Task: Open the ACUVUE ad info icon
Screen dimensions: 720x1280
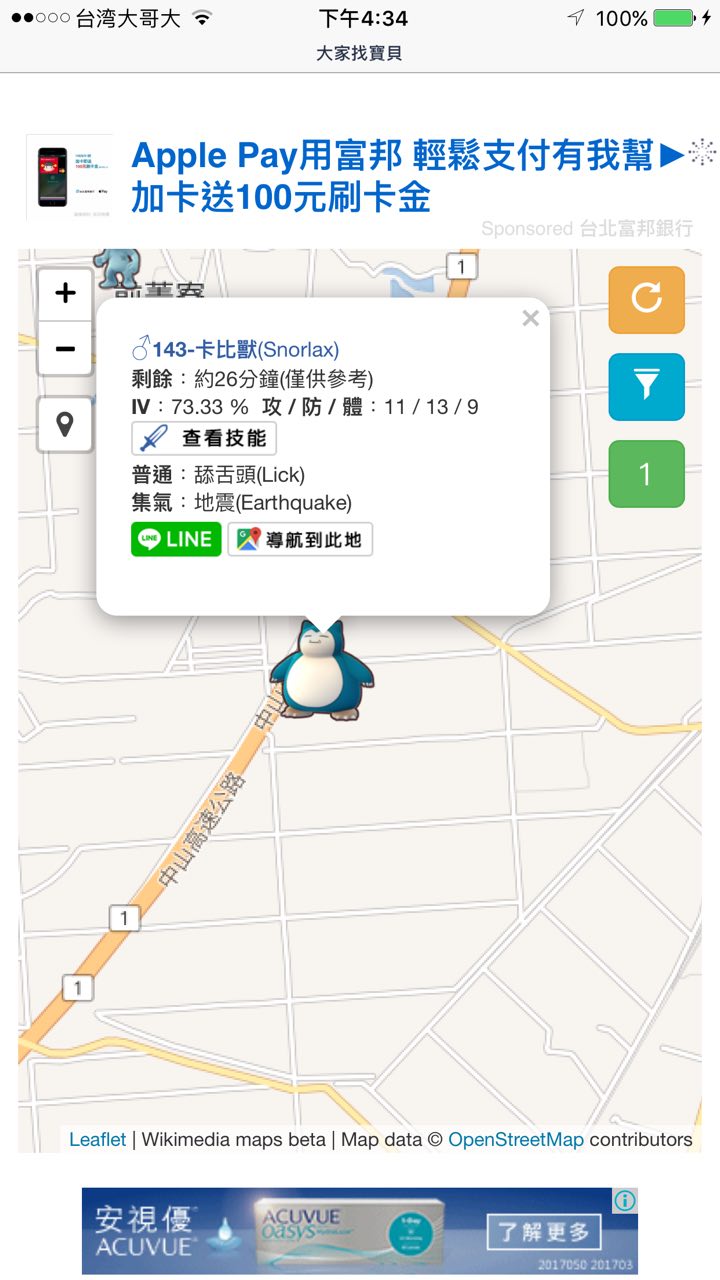Action: [625, 1201]
